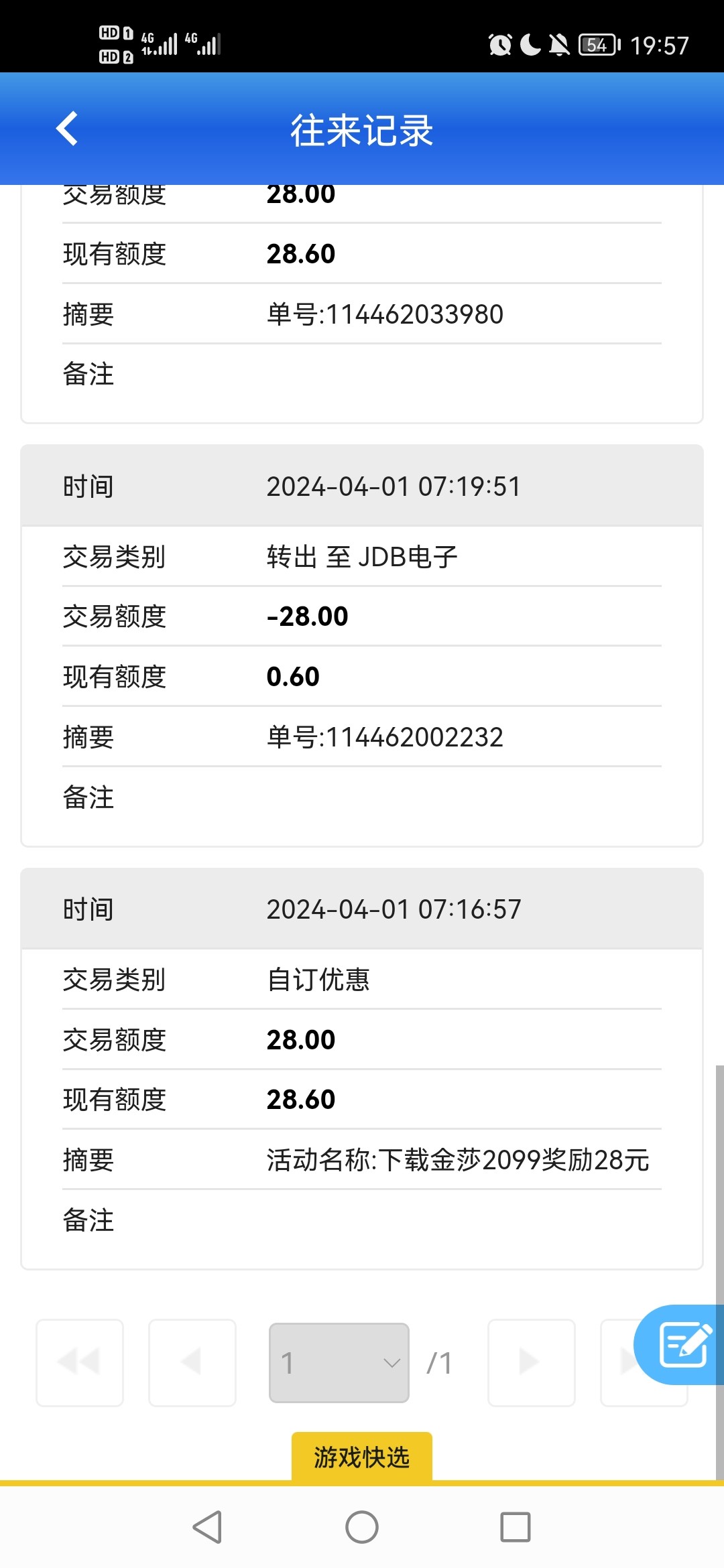Viewport: 724px width, 1568px height.
Task: Open the 游戏快选 quick game selector
Action: [362, 1457]
